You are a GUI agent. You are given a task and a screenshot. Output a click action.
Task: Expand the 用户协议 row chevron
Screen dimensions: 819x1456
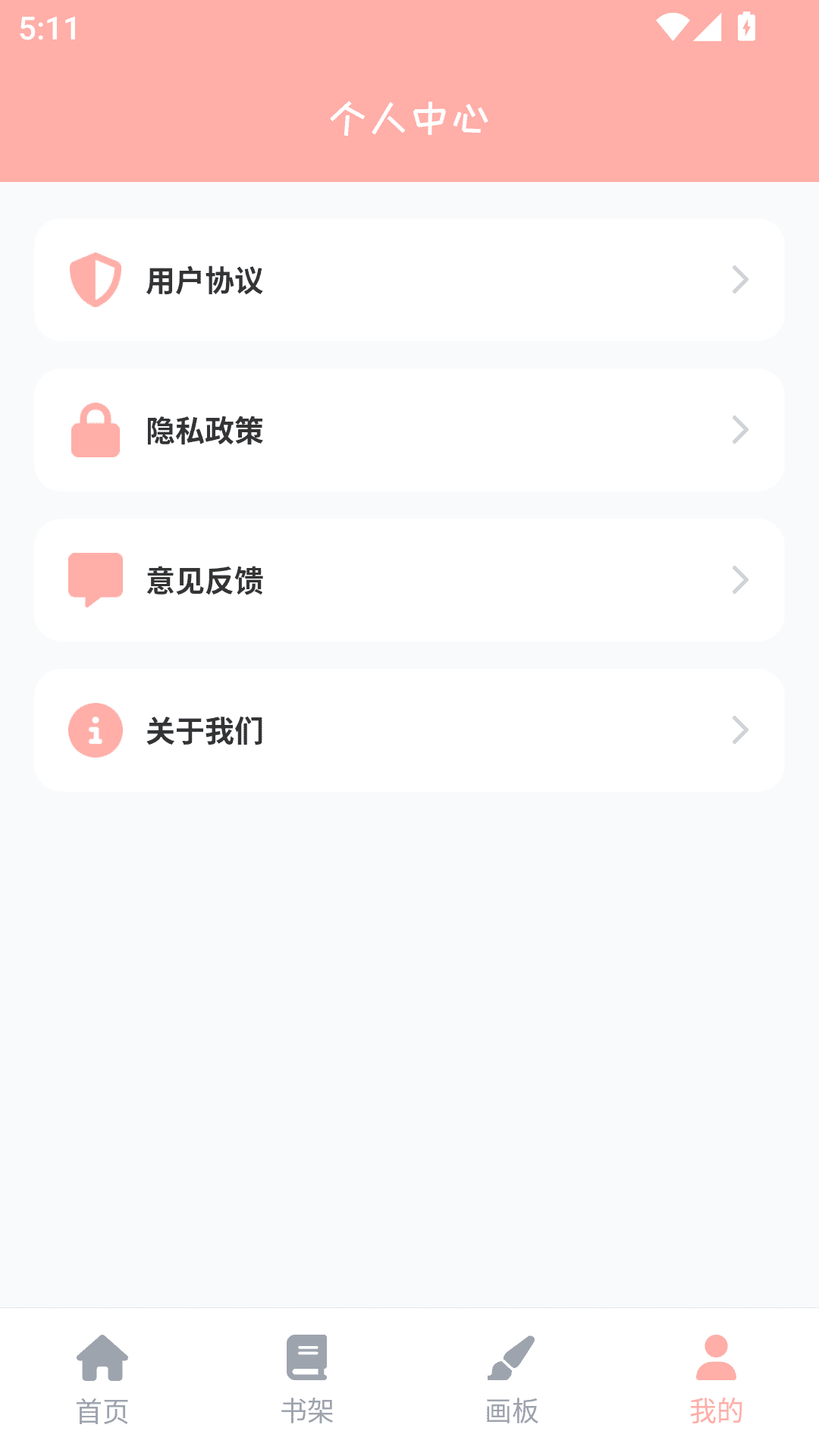pyautogui.click(x=741, y=280)
